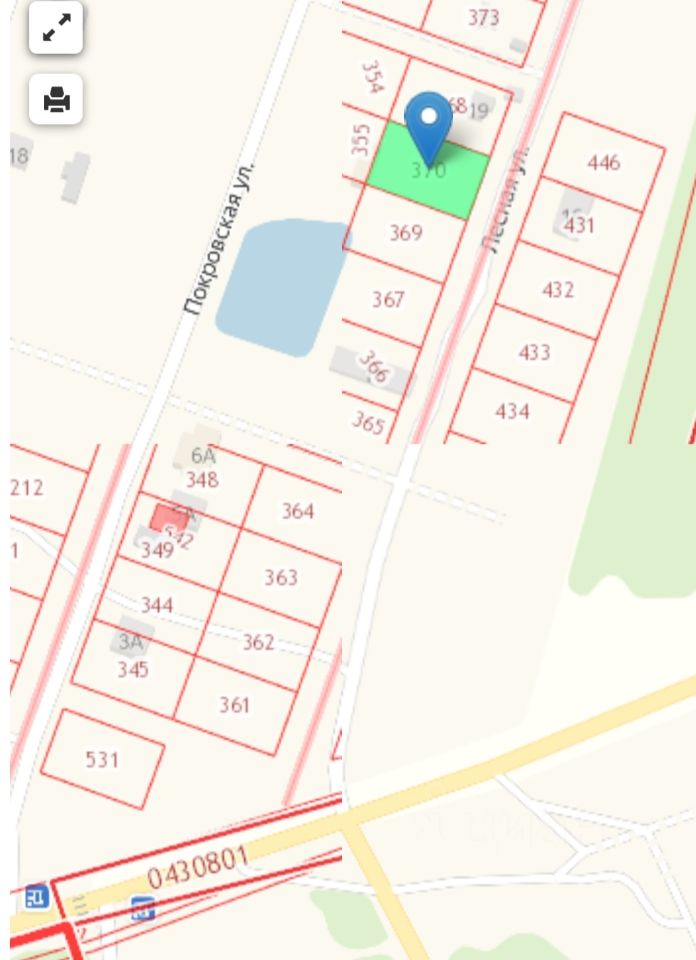The image size is (696, 960).
Task: Expand the map to fullscreen
Action: pos(56,28)
